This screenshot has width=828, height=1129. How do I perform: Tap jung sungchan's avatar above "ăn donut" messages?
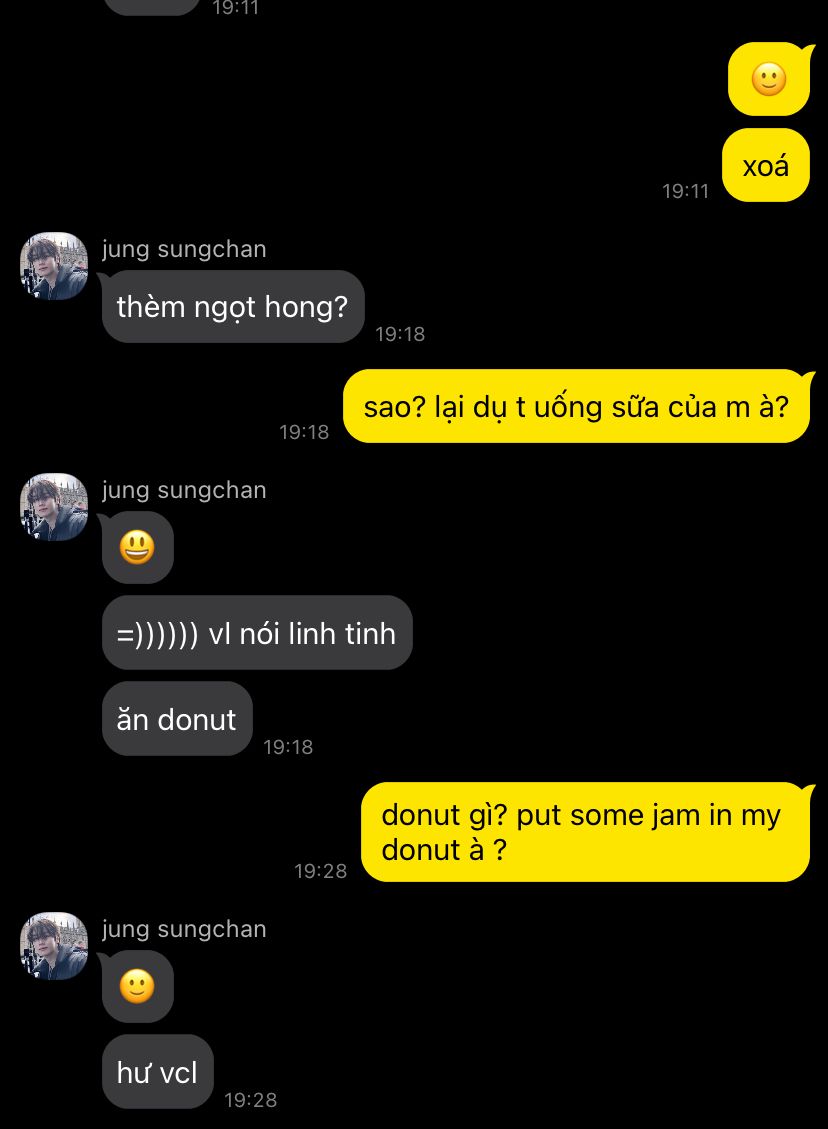click(x=54, y=507)
